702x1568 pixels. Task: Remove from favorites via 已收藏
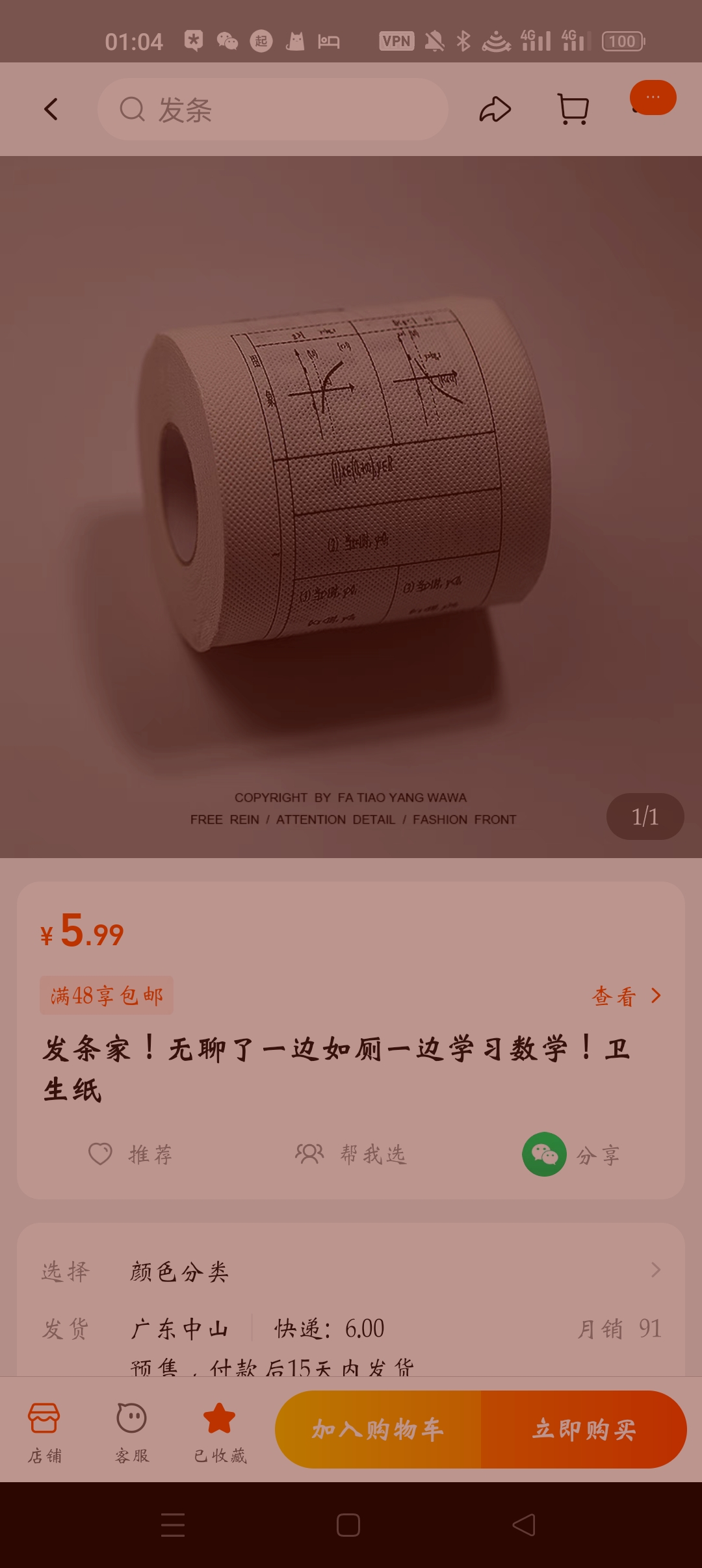(220, 1430)
